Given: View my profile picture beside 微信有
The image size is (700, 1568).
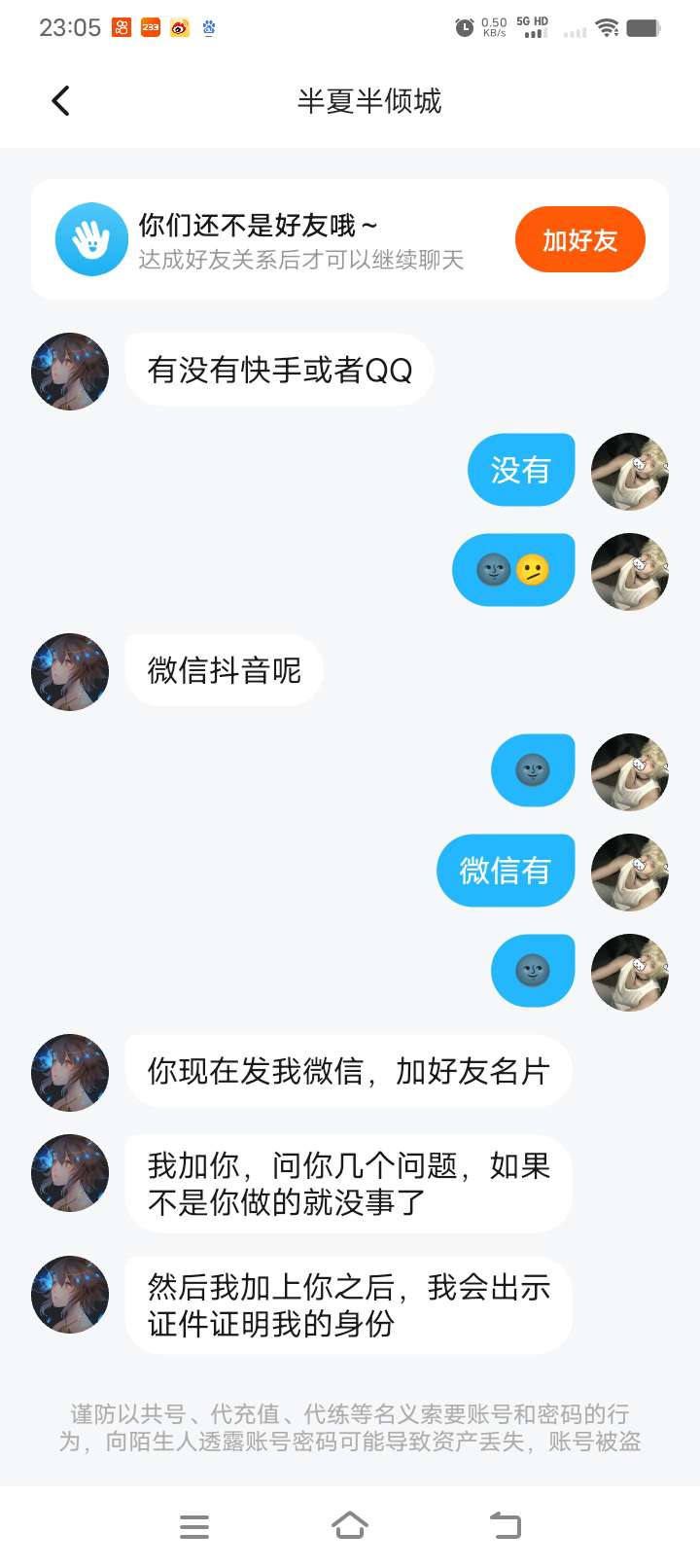Looking at the screenshot, I should click(630, 873).
